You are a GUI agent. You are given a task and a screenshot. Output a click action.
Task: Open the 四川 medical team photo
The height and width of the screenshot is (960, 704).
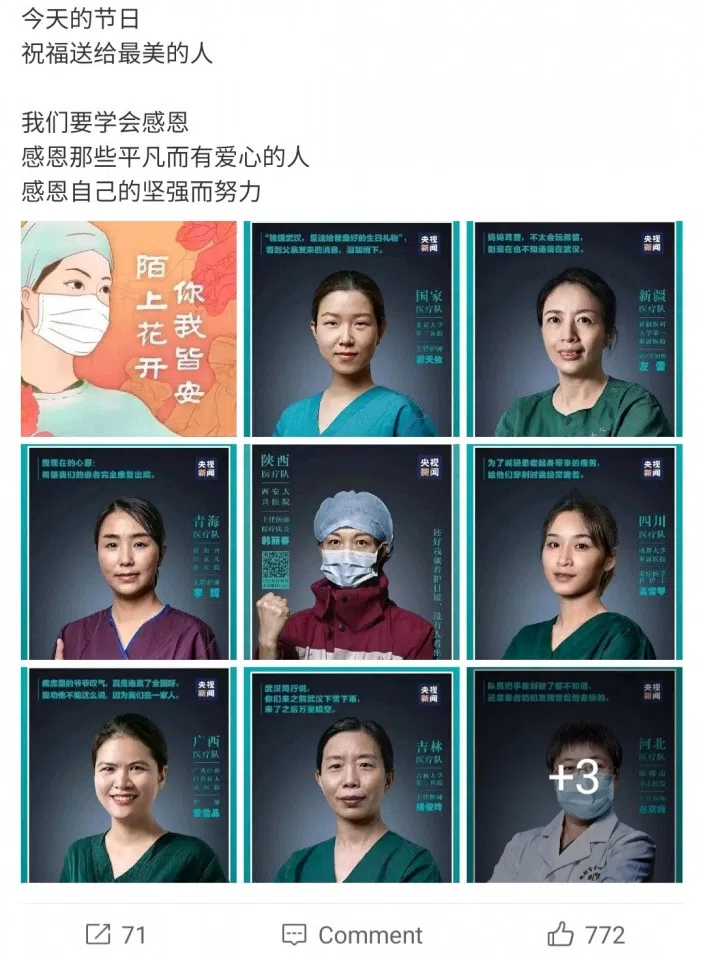[x=575, y=552]
